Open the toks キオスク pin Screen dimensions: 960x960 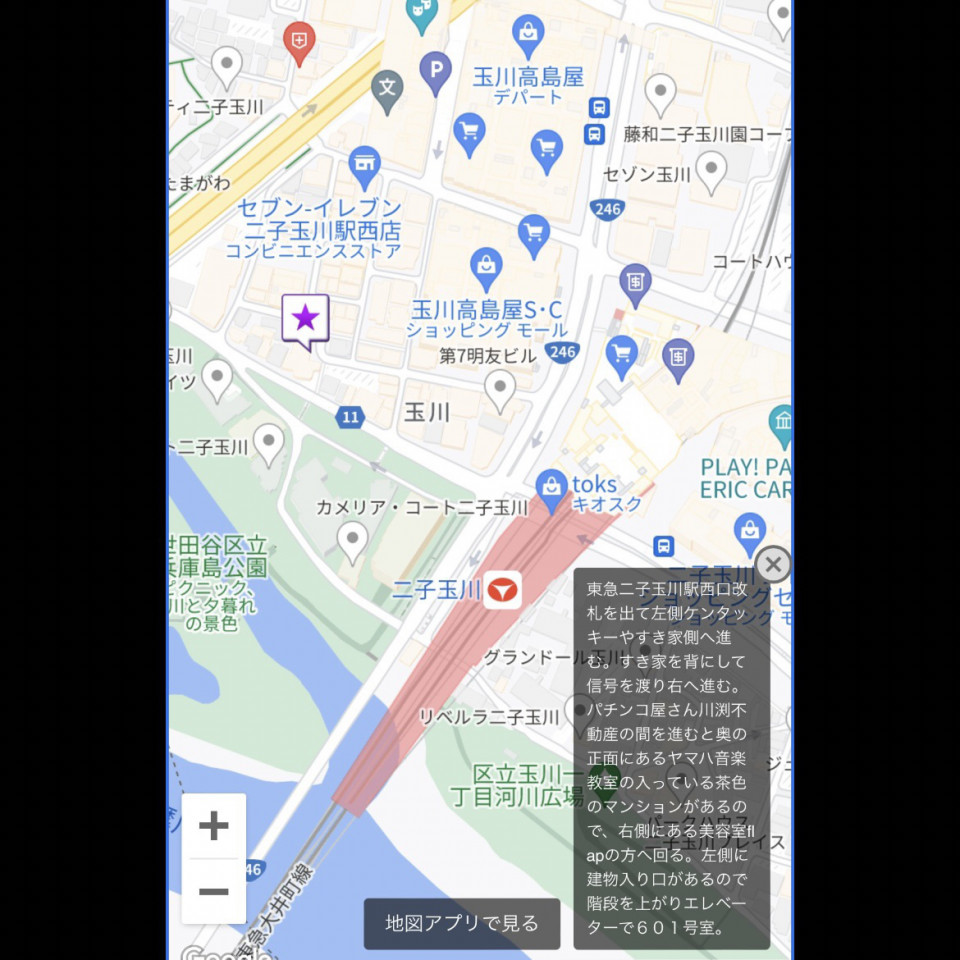tap(551, 488)
